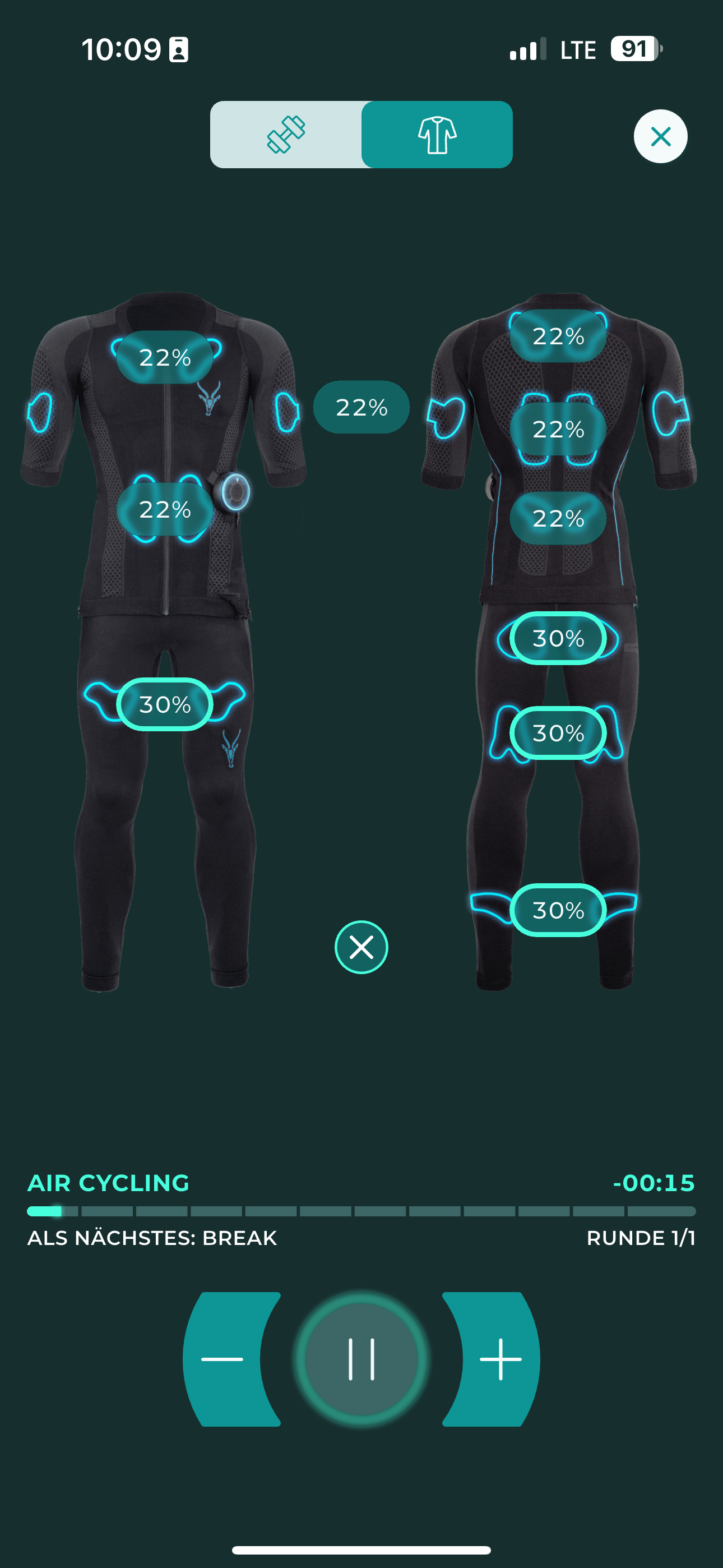
Task: Select the suit view tab
Action: (437, 135)
